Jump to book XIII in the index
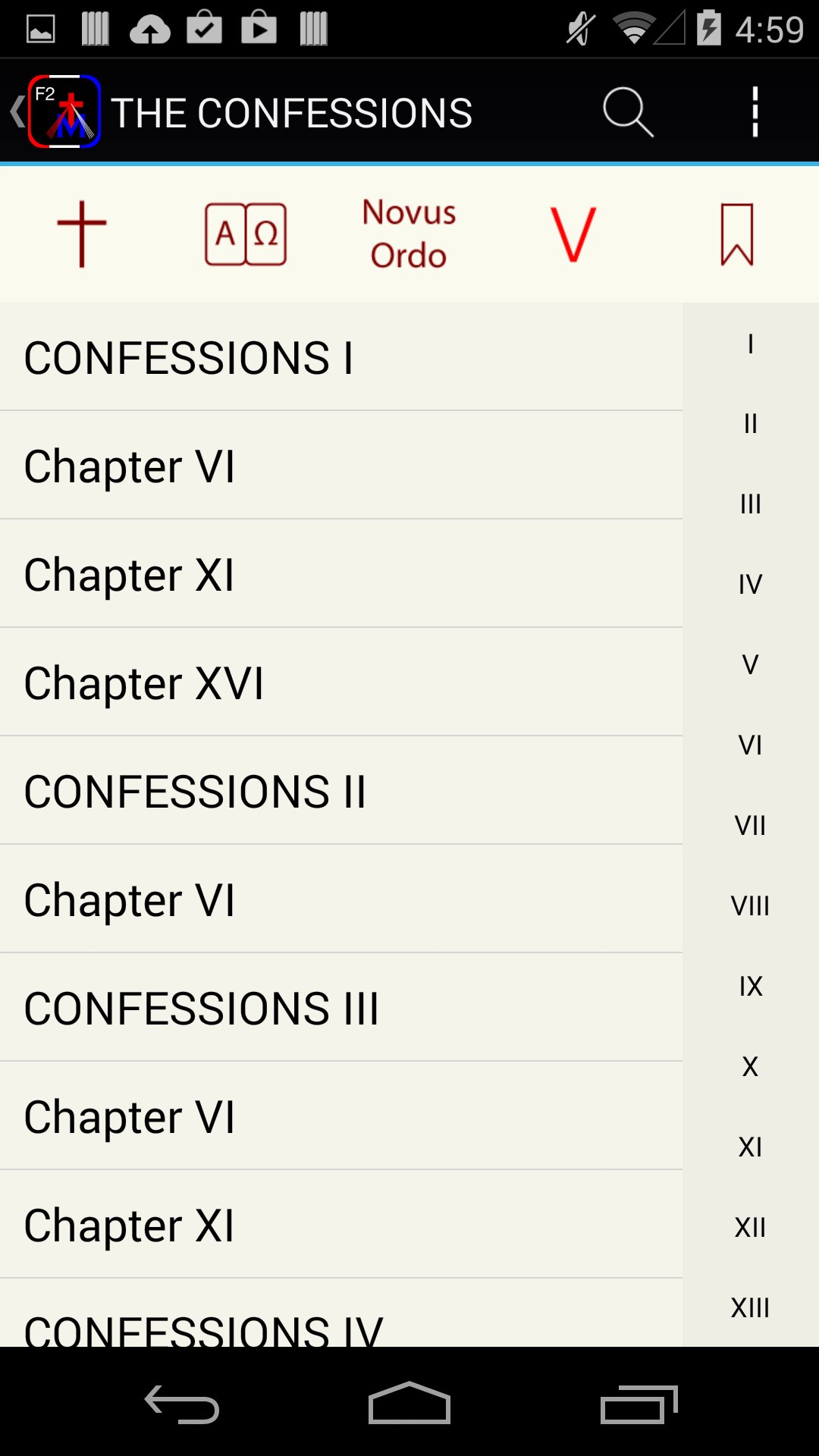 coord(750,1307)
